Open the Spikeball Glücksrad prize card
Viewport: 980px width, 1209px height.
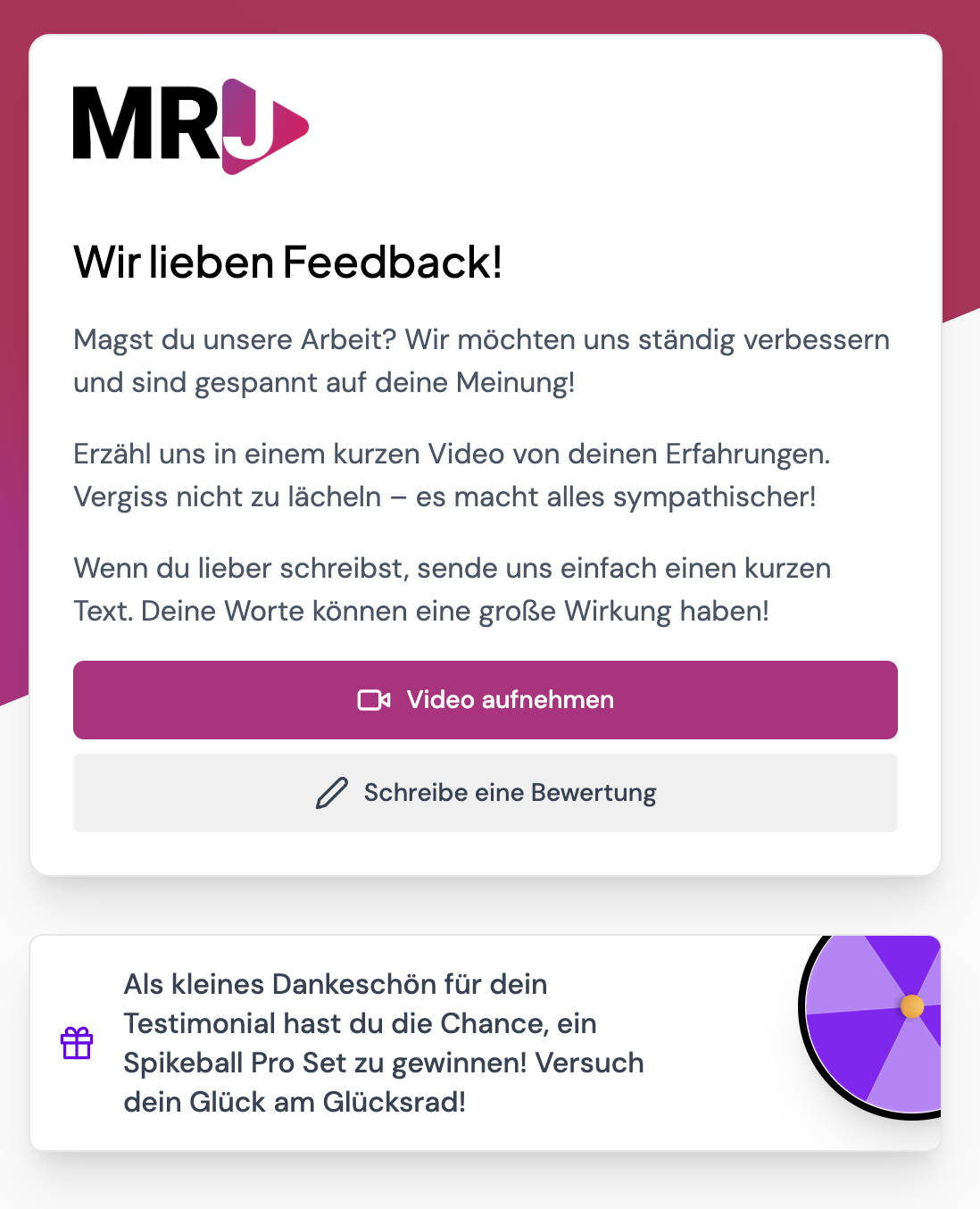485,1043
